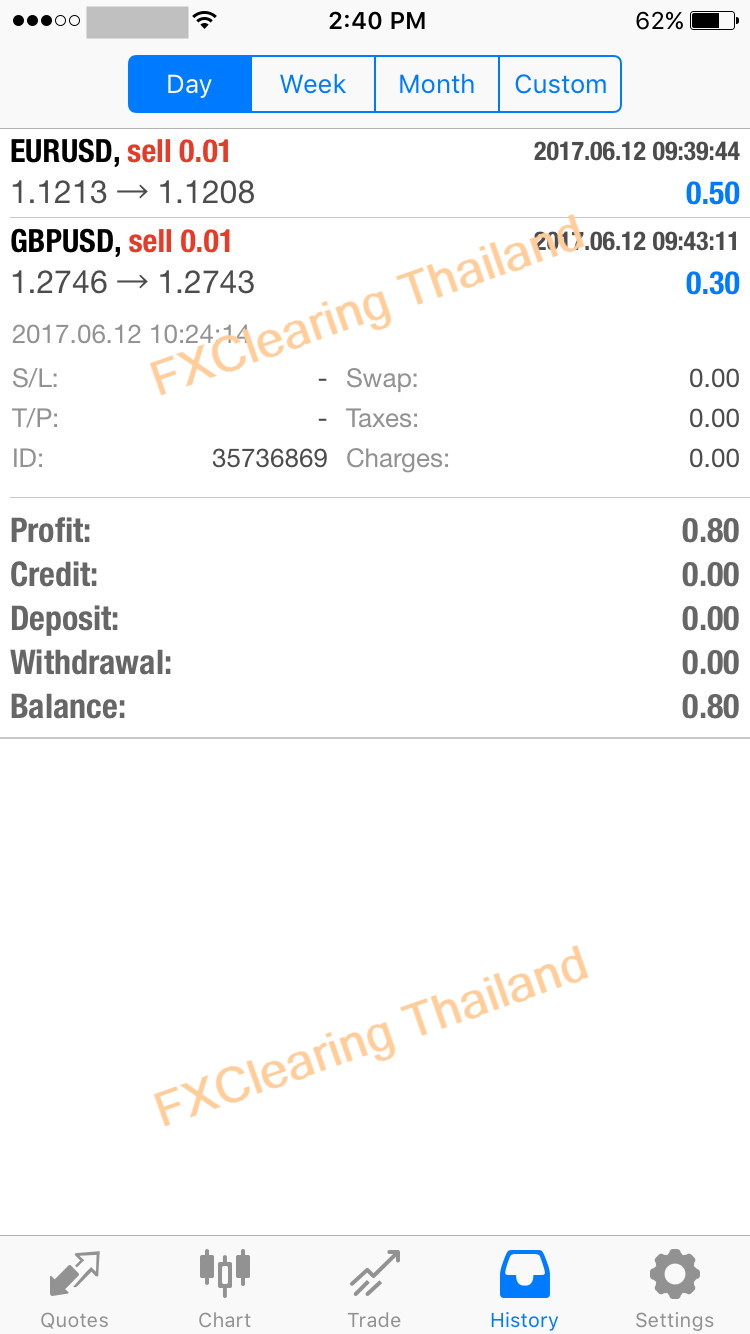750x1334 pixels.
Task: Collapse the GBPUSD sell 0.01 trade details
Action: coord(375,262)
